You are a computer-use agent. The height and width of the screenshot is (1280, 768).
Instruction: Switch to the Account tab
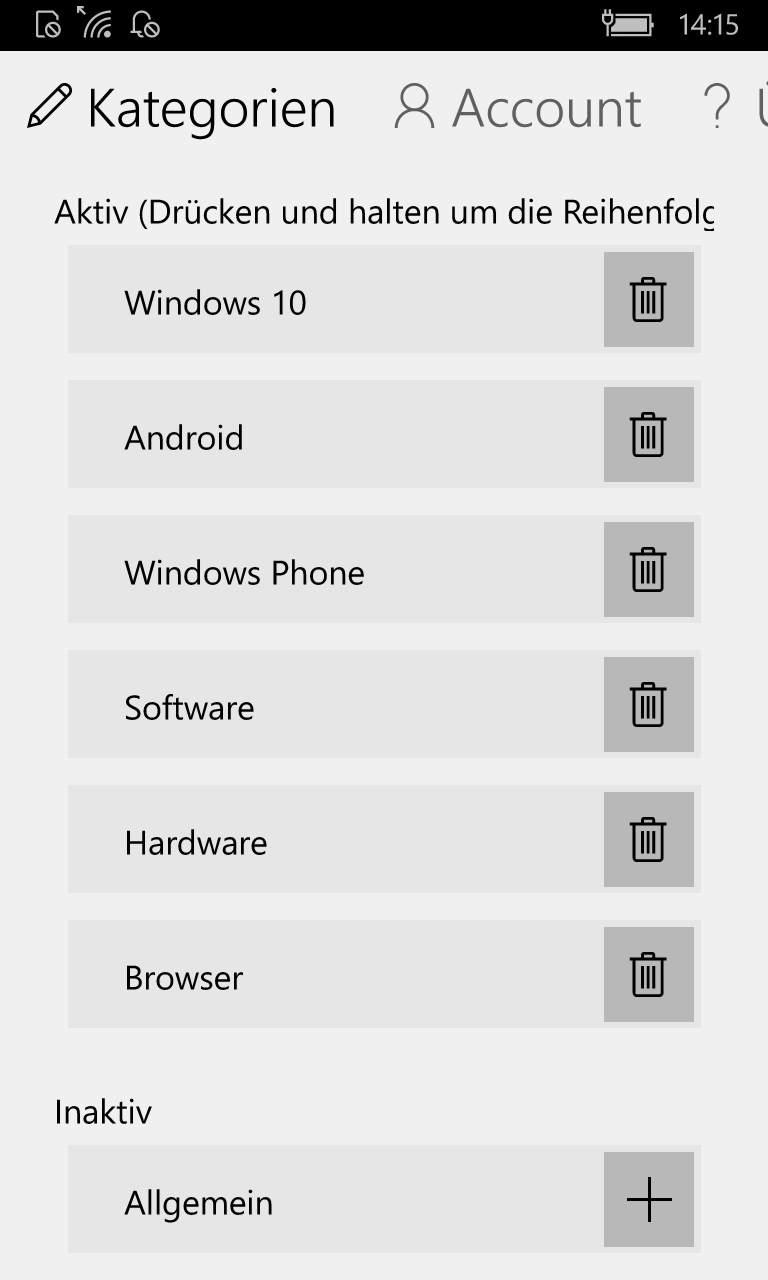pos(518,108)
